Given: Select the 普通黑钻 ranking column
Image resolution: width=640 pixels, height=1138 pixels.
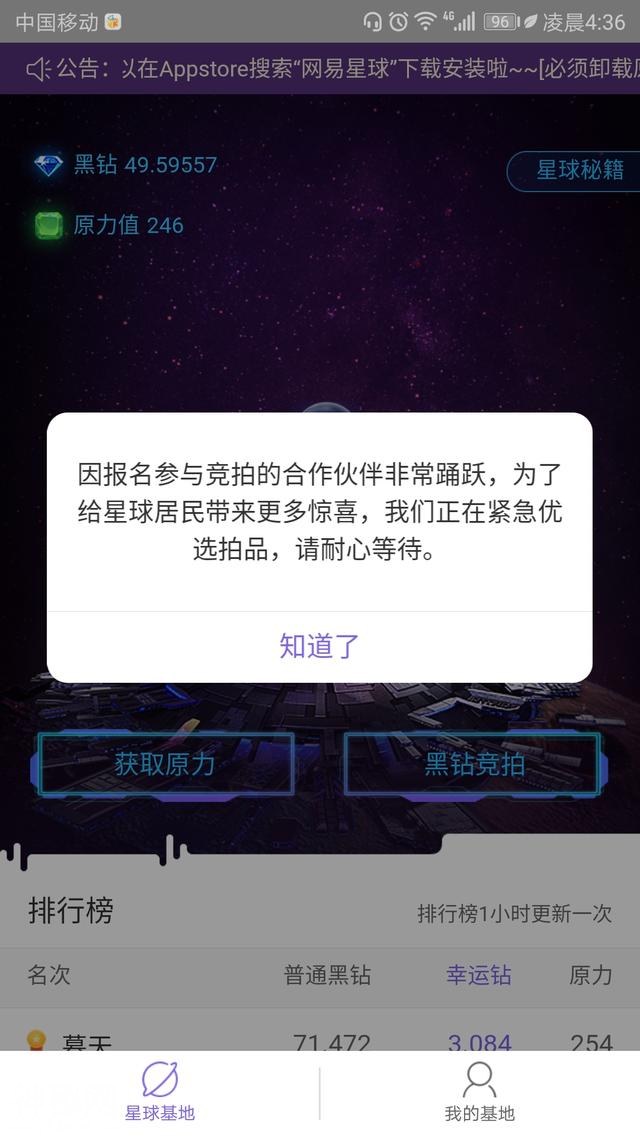Looking at the screenshot, I should [327, 975].
